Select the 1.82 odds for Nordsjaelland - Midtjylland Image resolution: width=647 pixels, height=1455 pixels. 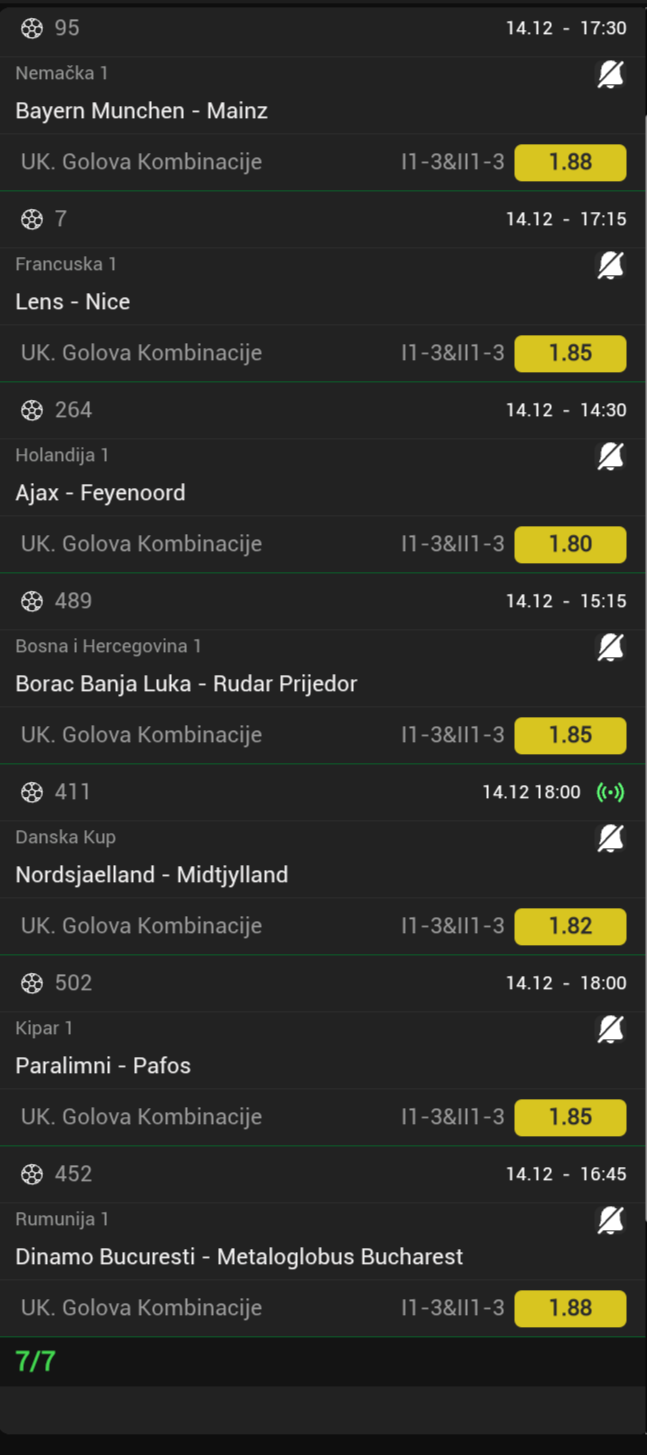click(x=570, y=926)
